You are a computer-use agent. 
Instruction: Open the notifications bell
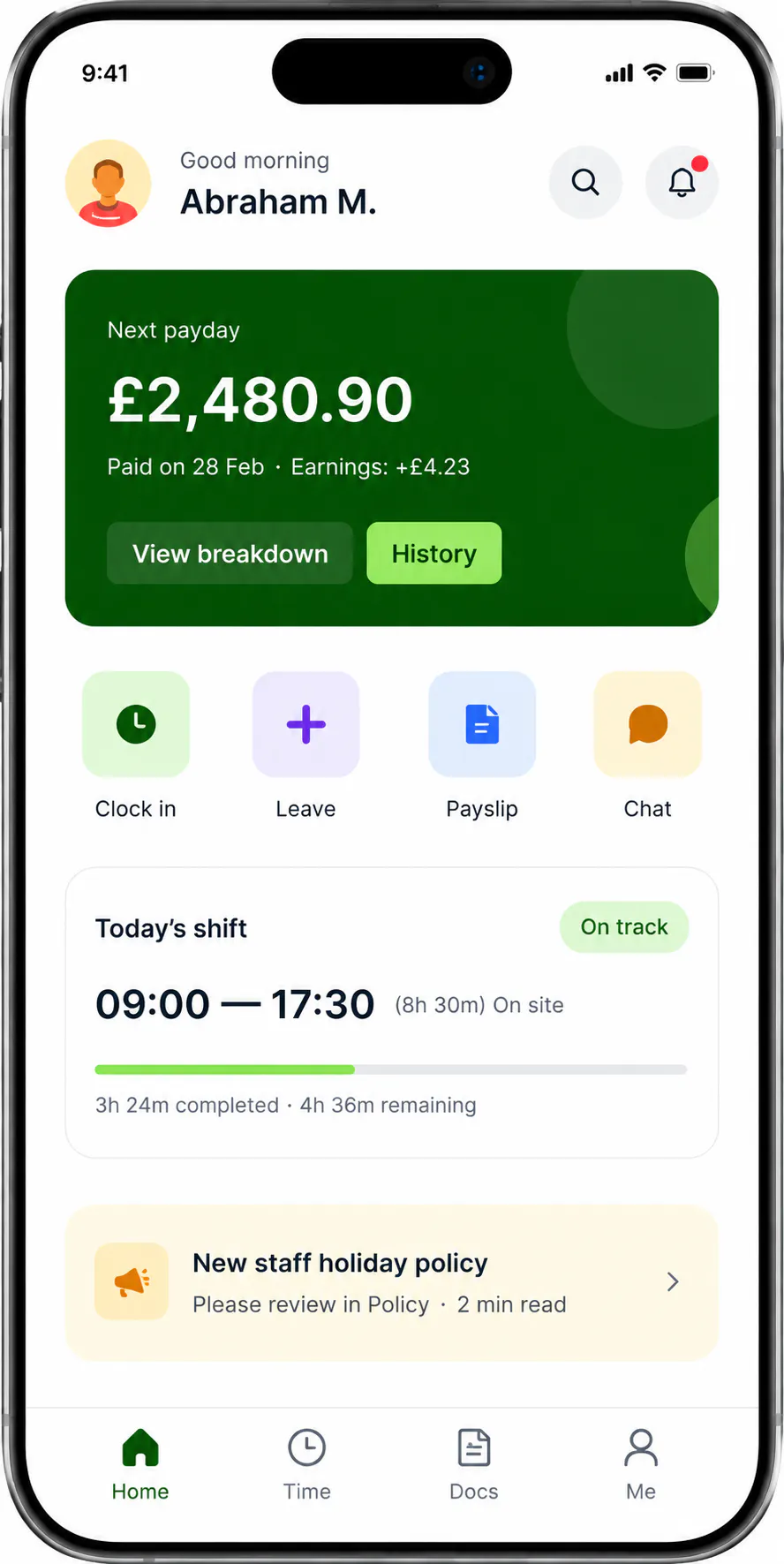[682, 182]
